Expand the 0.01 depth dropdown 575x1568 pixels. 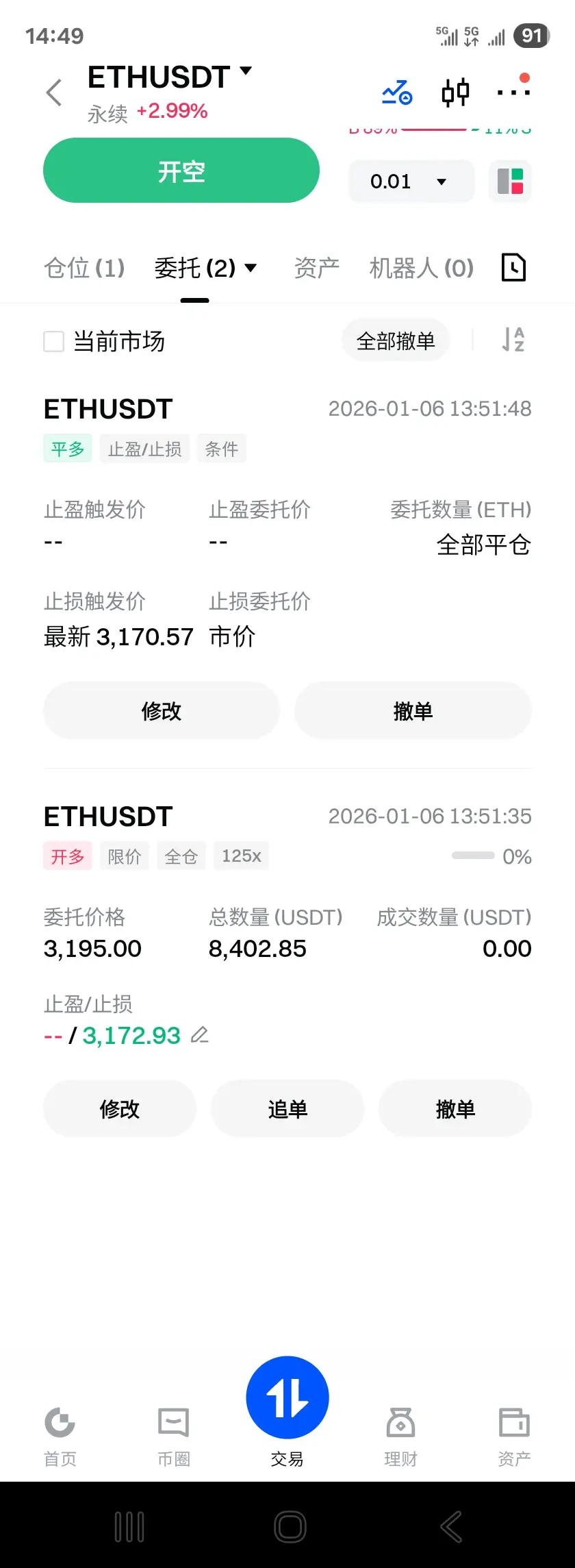click(411, 182)
